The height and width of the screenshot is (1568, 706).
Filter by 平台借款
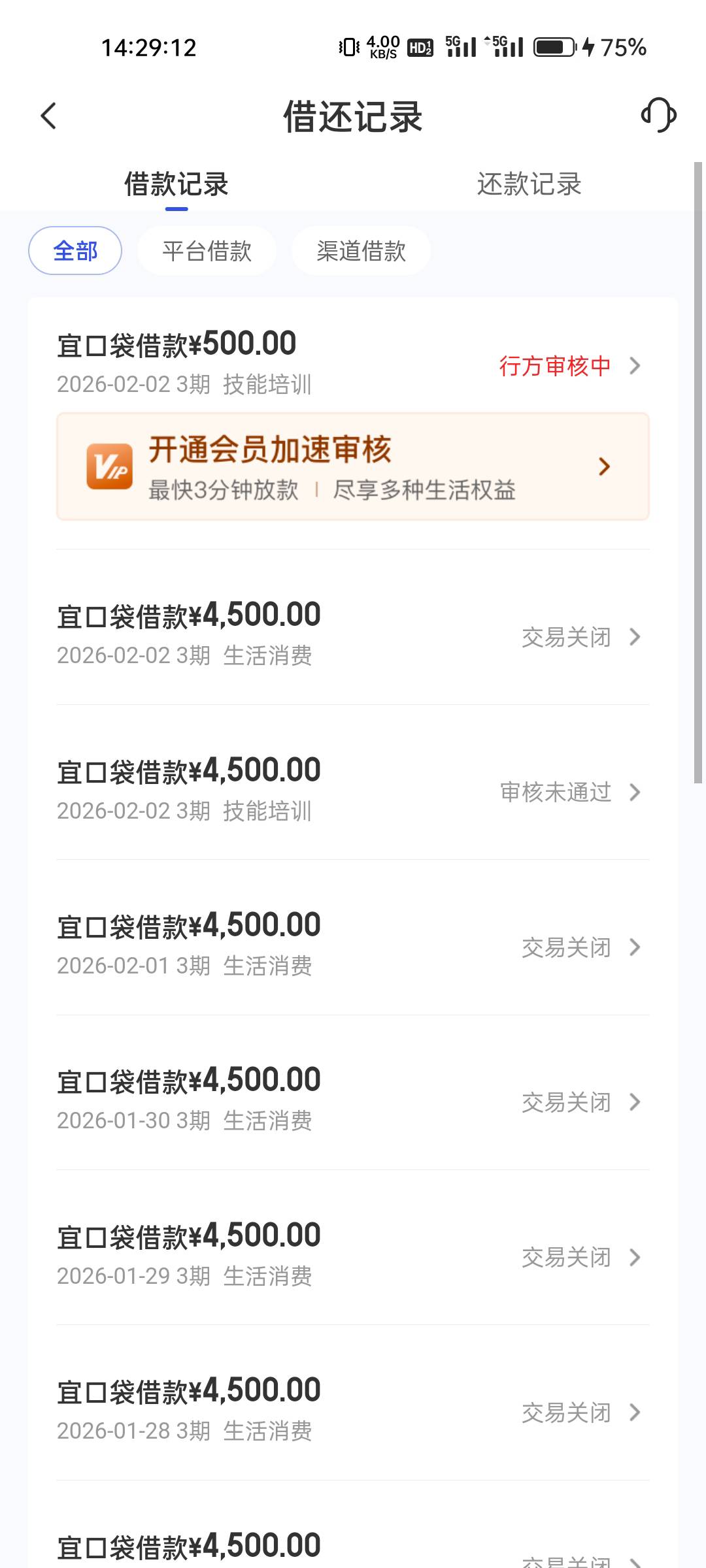coord(207,251)
